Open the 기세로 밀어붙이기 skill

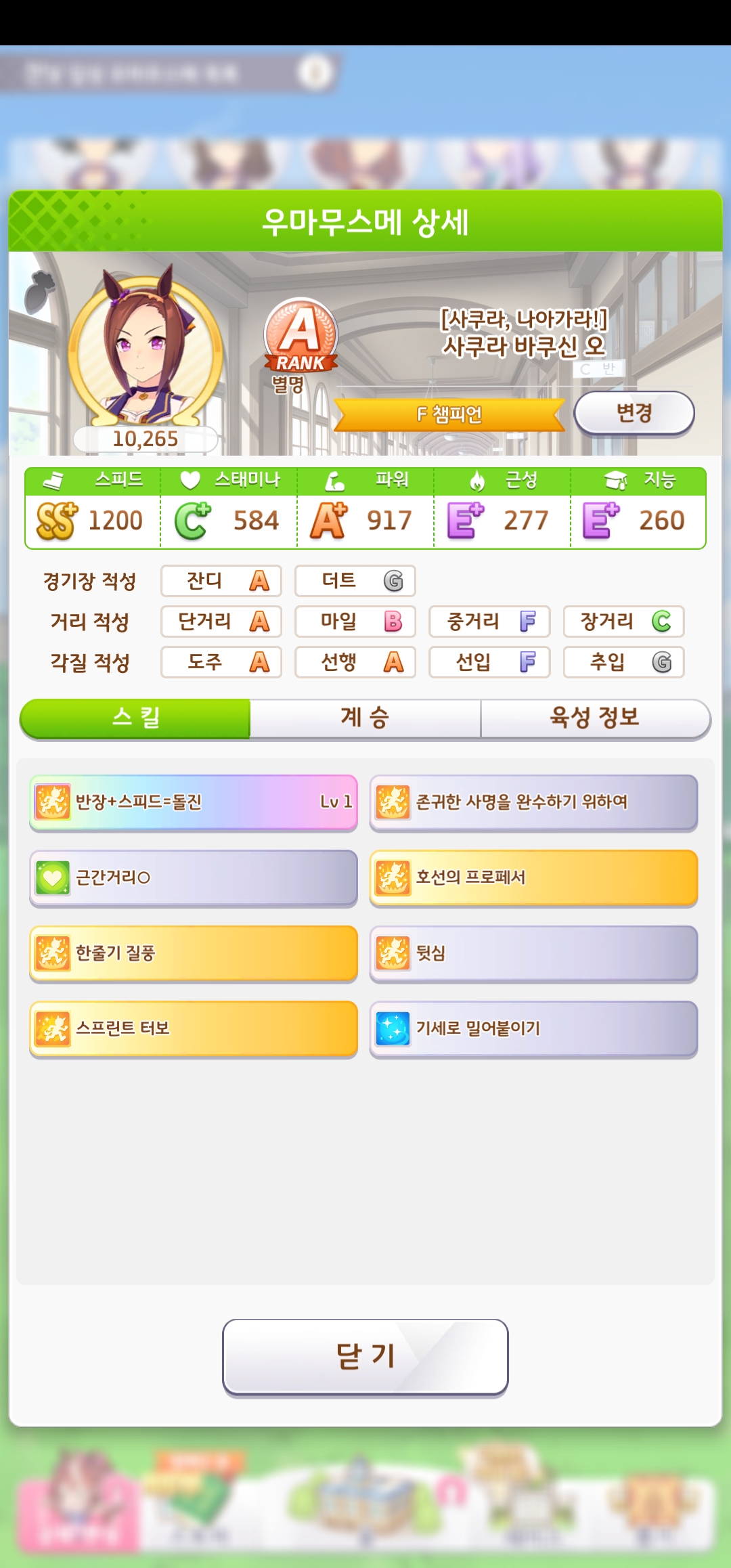[x=533, y=1028]
